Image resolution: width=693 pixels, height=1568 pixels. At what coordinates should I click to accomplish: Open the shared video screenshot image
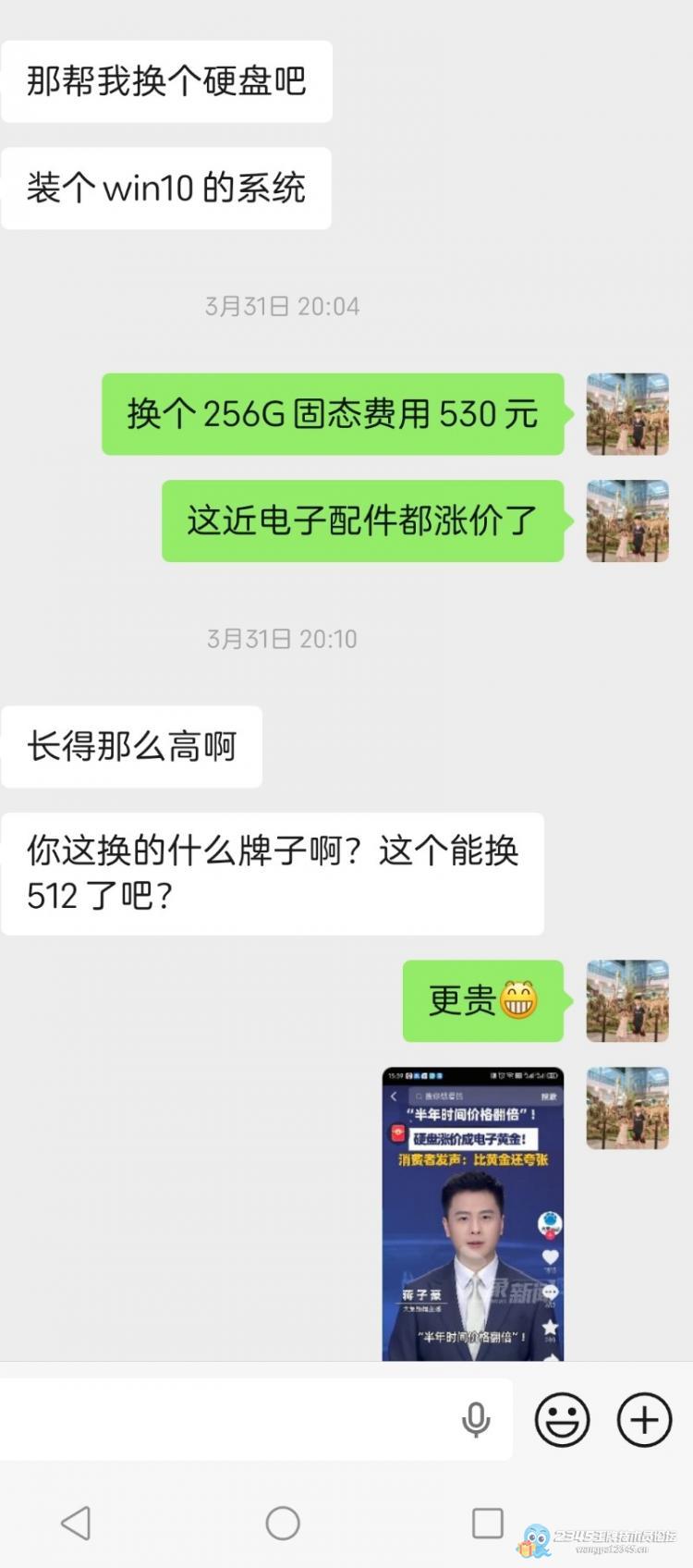coord(472,1213)
